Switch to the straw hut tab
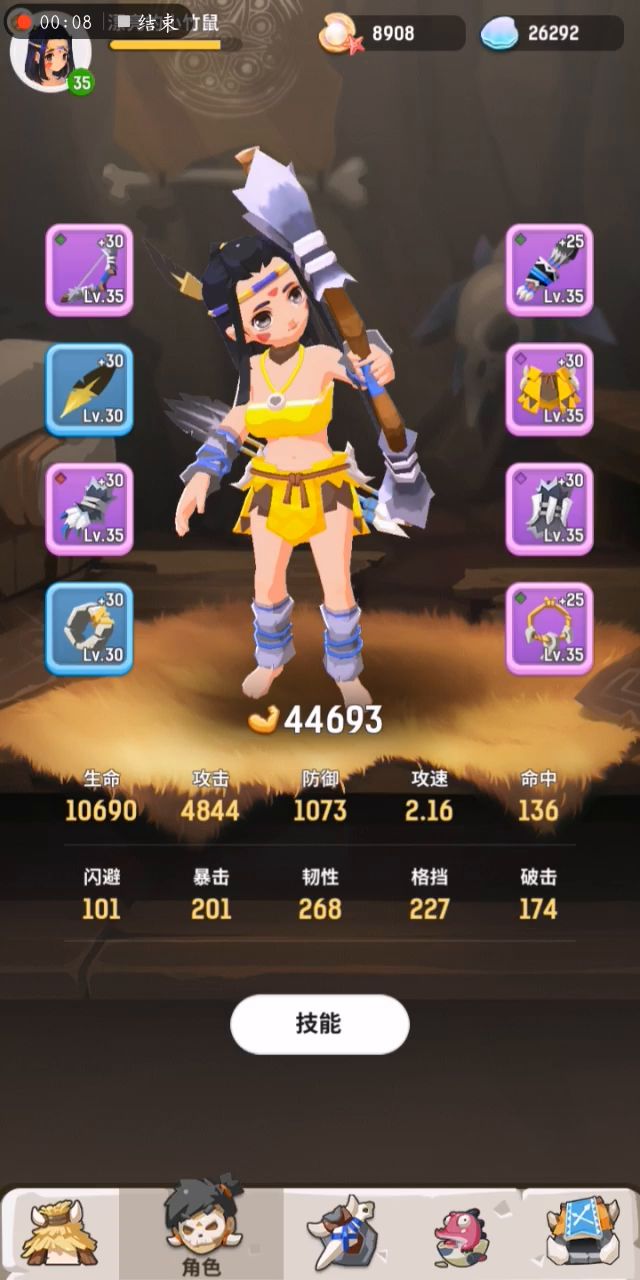 pos(60,1234)
